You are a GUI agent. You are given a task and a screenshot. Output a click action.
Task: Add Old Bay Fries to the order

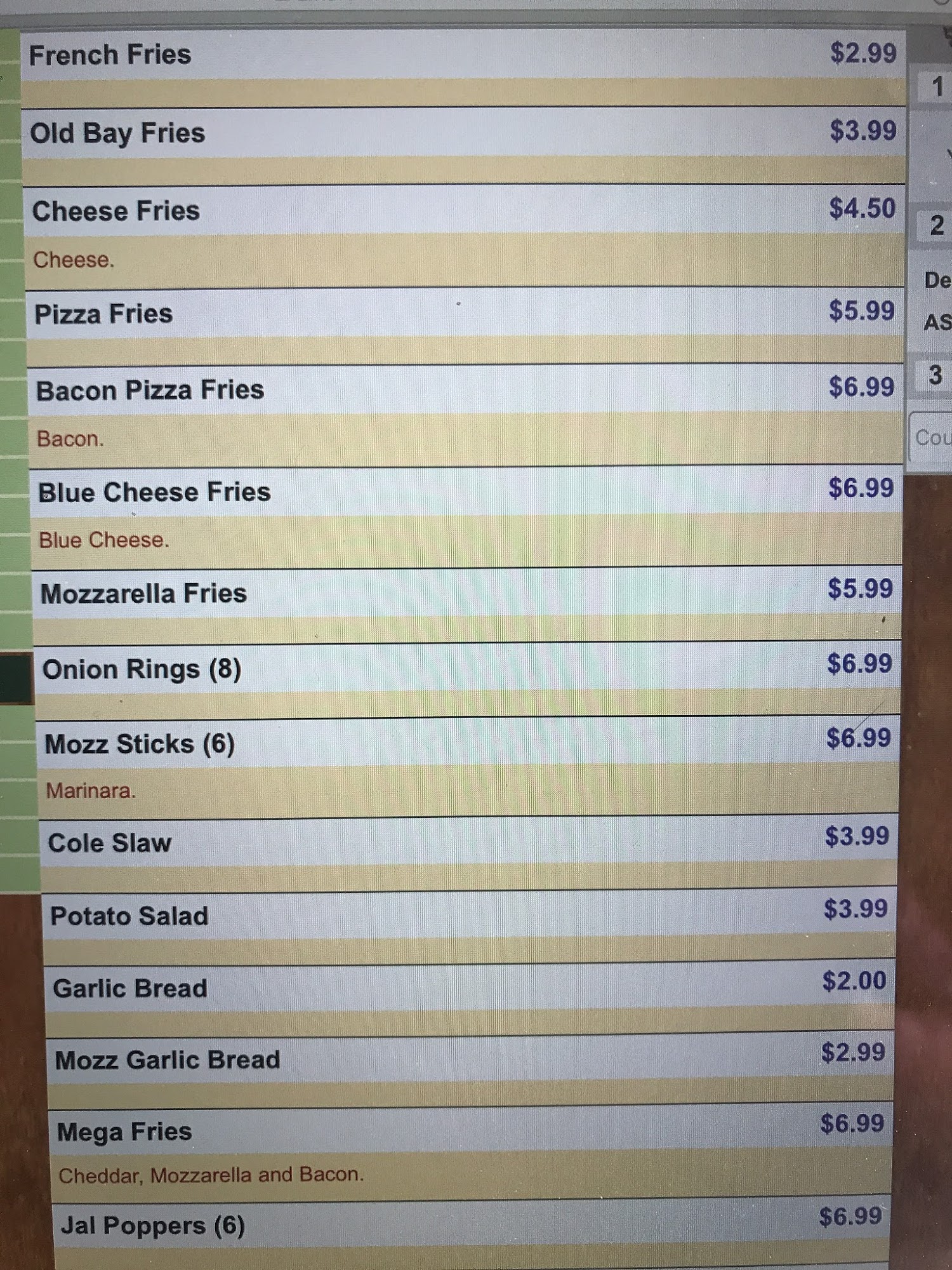tap(117, 133)
